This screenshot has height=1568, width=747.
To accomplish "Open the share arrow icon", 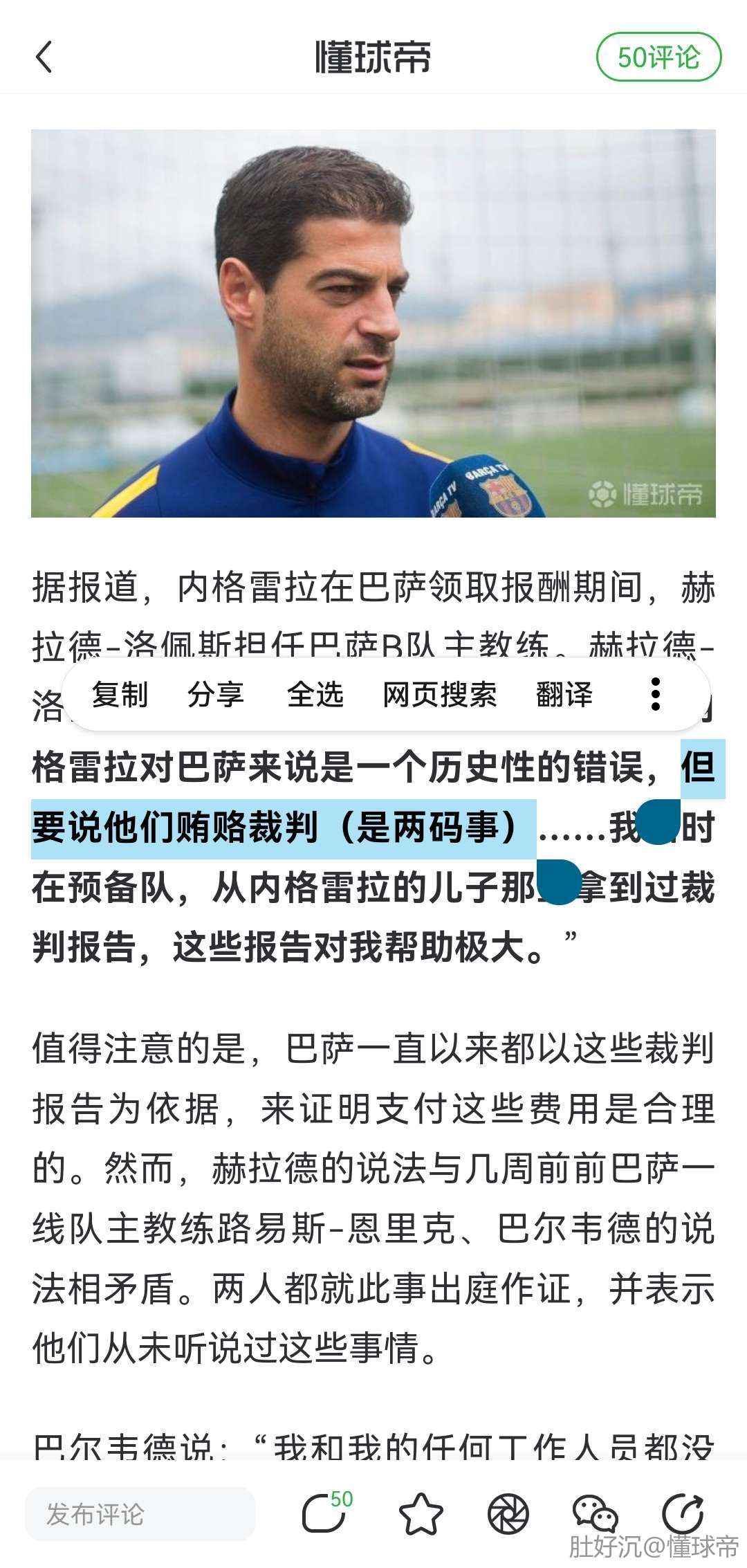I will click(683, 1514).
